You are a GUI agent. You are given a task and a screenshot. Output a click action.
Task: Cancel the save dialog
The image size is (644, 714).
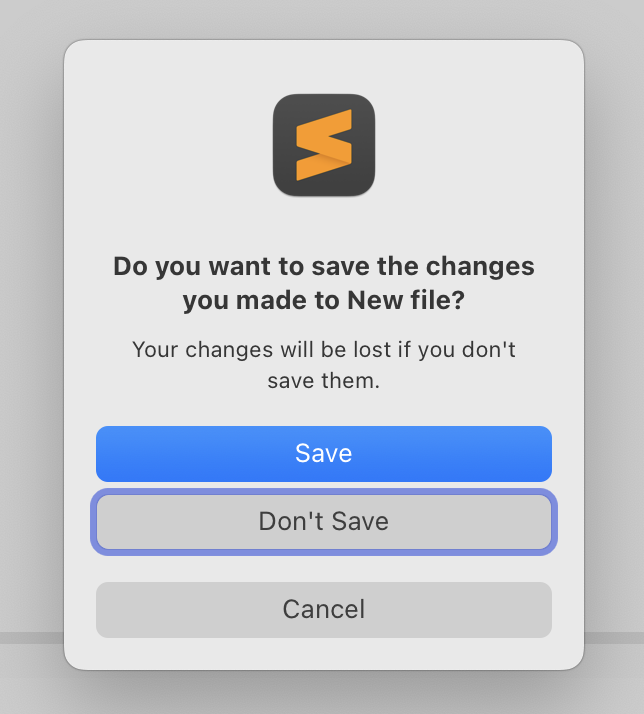tap(323, 609)
